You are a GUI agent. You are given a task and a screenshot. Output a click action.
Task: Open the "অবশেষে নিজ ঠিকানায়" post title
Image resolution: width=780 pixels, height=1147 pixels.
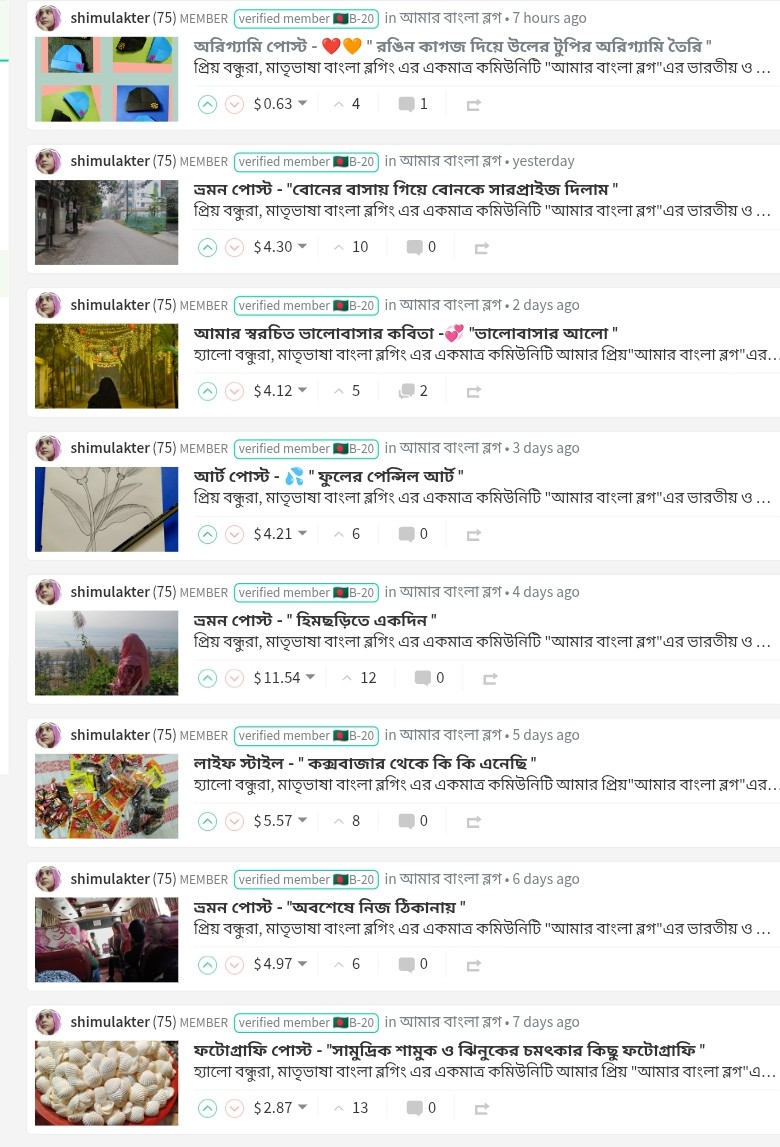pos(330,906)
